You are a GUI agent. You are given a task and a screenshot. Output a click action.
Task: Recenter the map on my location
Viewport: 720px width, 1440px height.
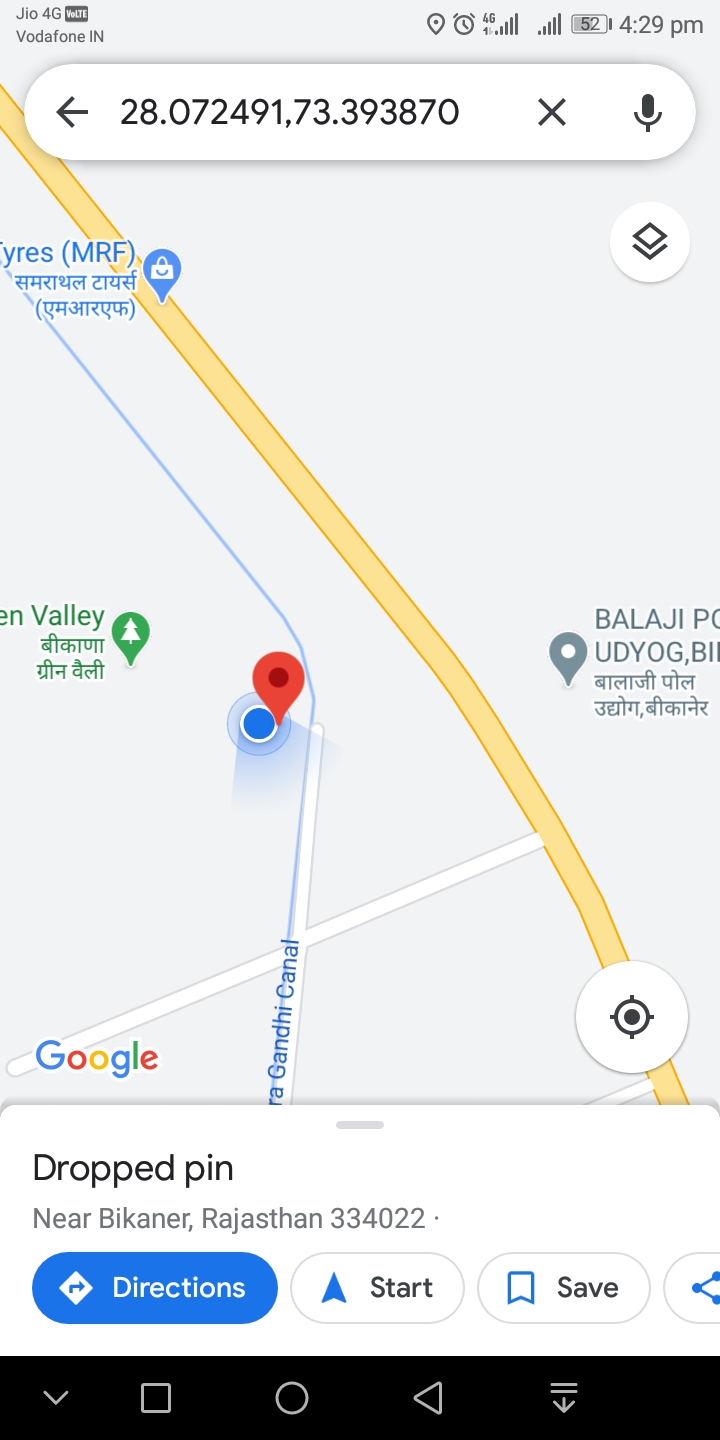631,1017
